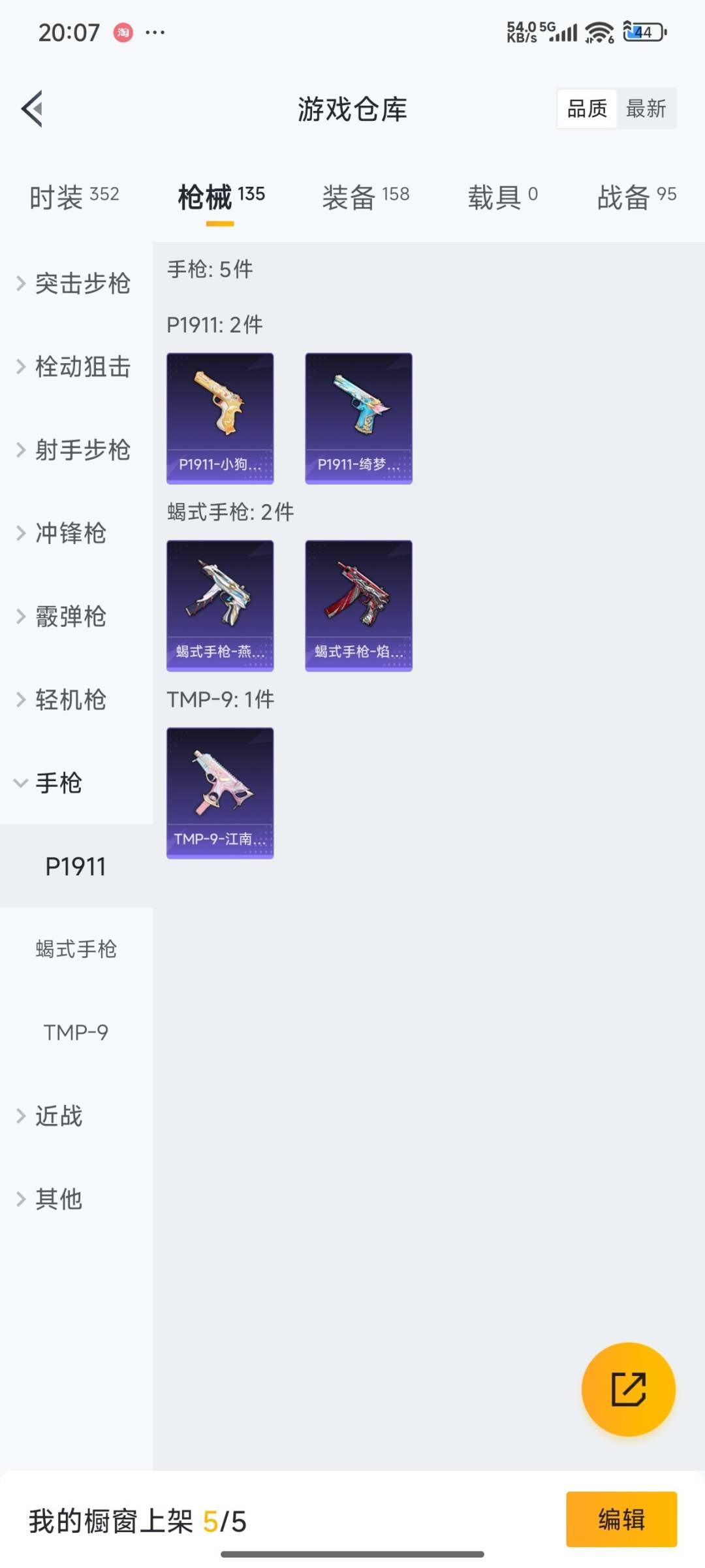Screen dimensions: 705x1568
Task: Go back from 游戏仓库
Action: [x=33, y=108]
